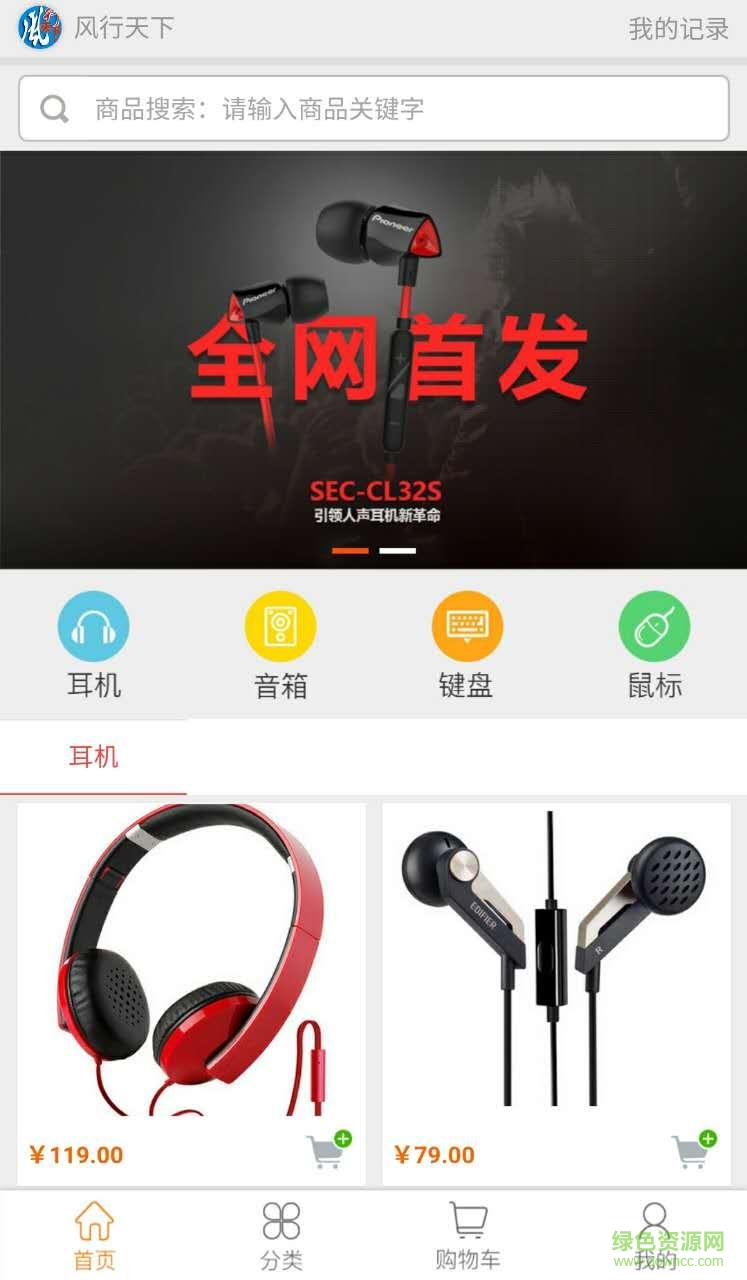
Task: Open 我的记录 in the top bar
Action: (678, 29)
